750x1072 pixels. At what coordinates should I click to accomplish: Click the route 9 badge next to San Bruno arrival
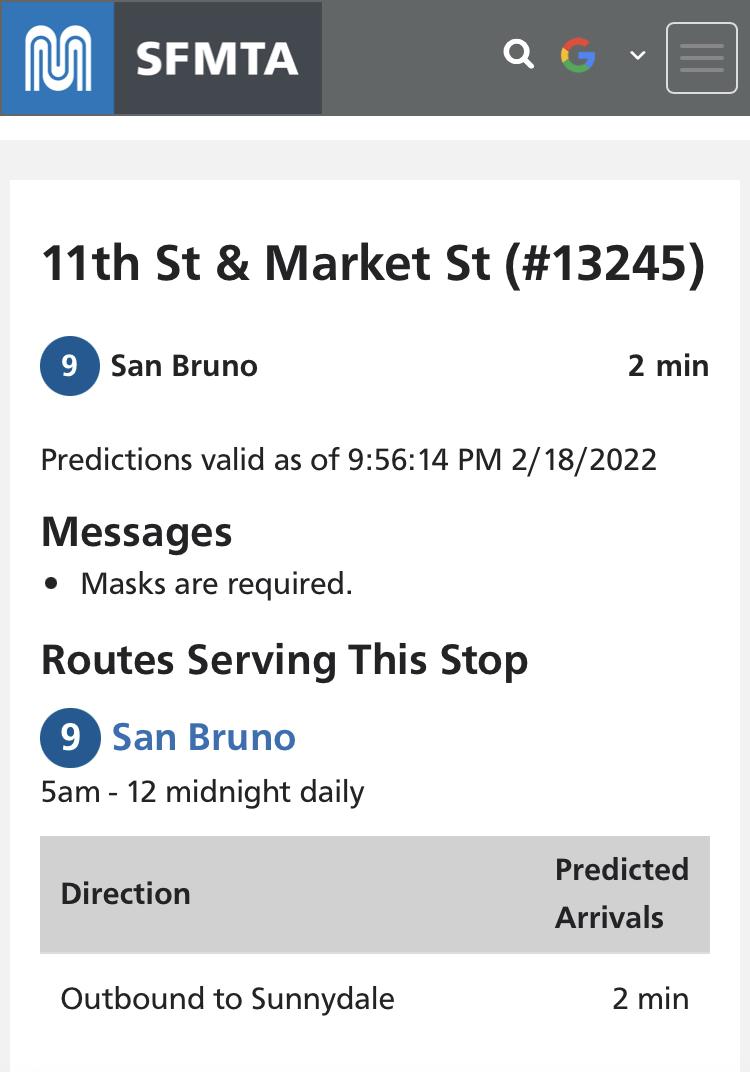pyautogui.click(x=69, y=366)
